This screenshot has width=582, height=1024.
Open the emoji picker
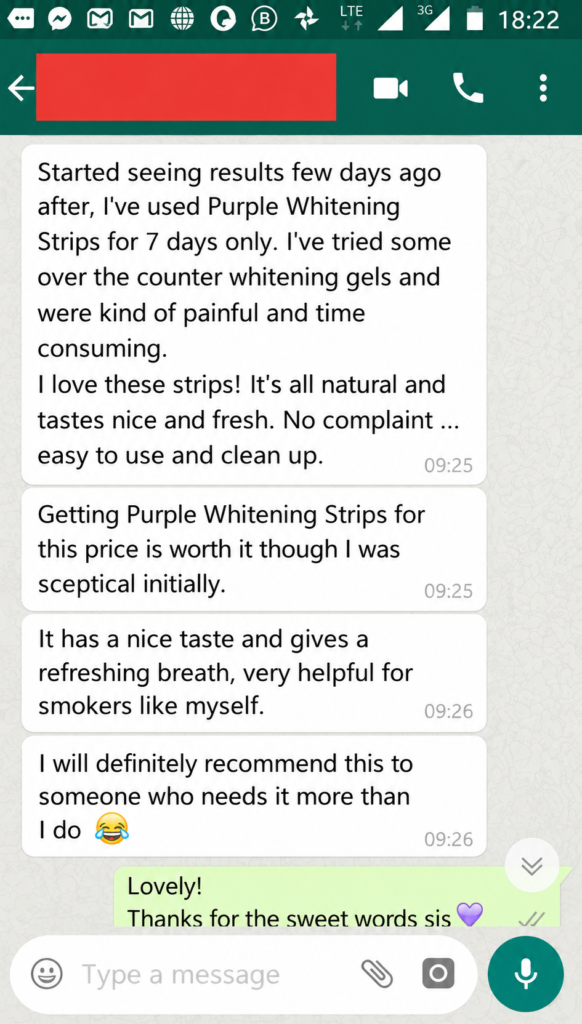click(x=48, y=974)
